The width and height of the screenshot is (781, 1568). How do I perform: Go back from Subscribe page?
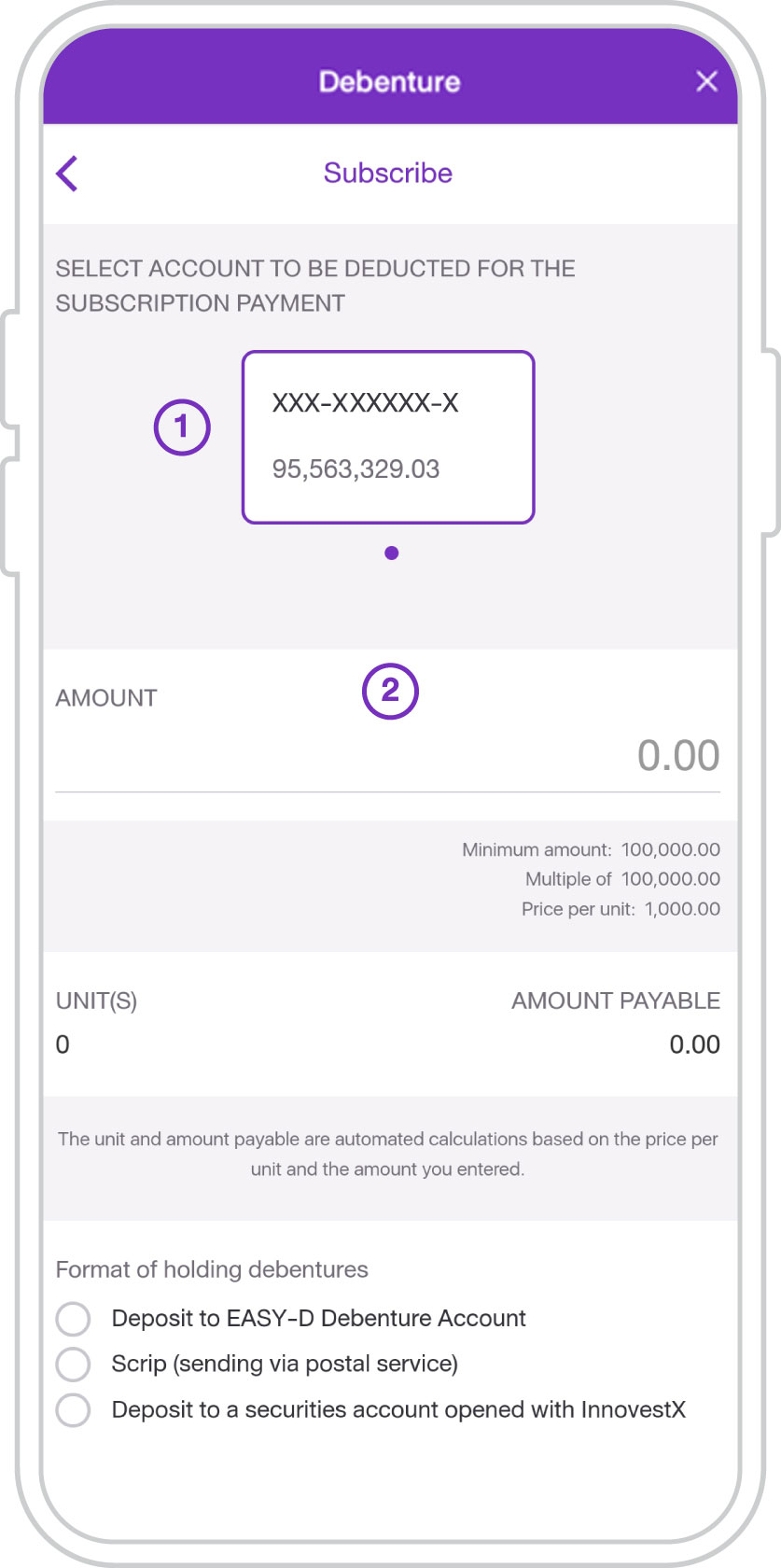tap(67, 173)
